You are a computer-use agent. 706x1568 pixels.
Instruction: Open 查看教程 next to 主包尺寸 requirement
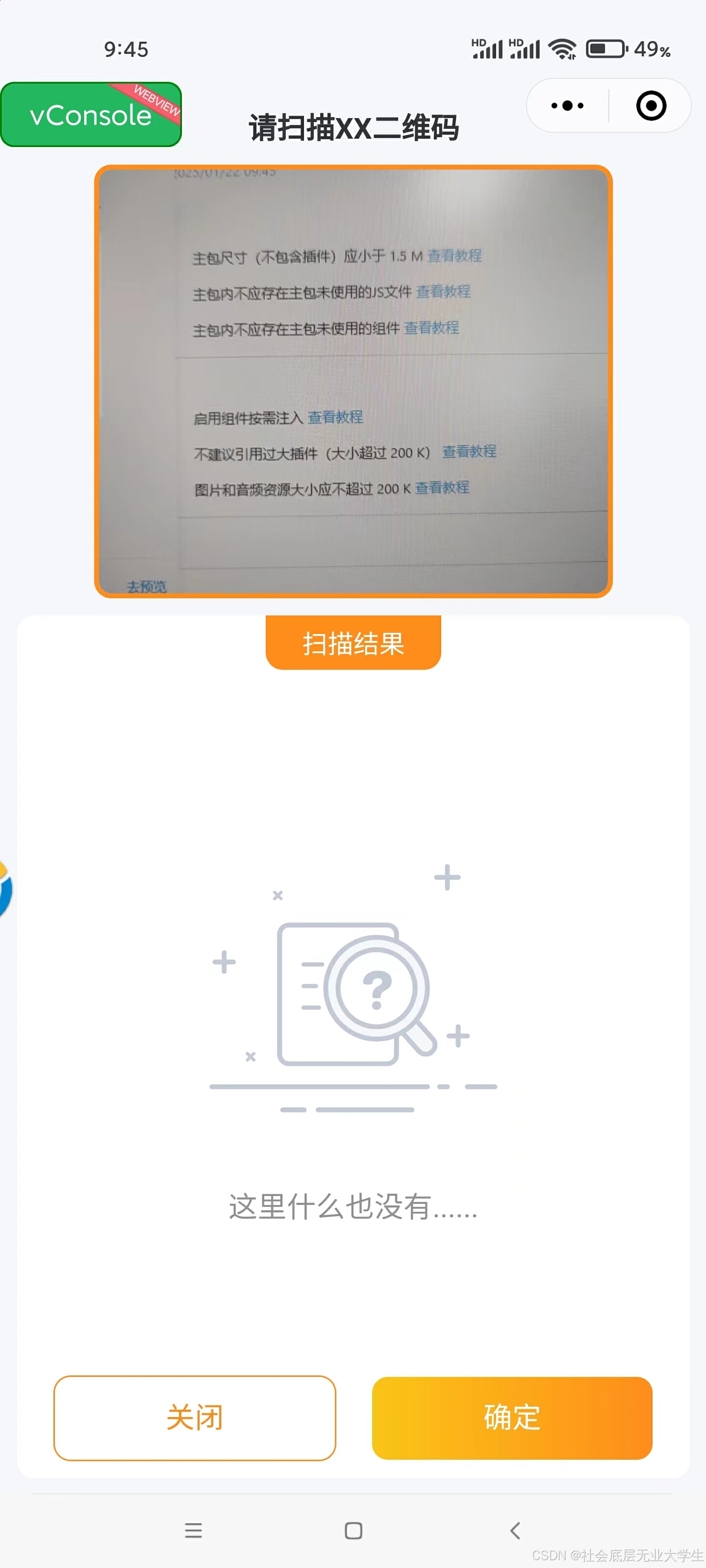pos(454,256)
